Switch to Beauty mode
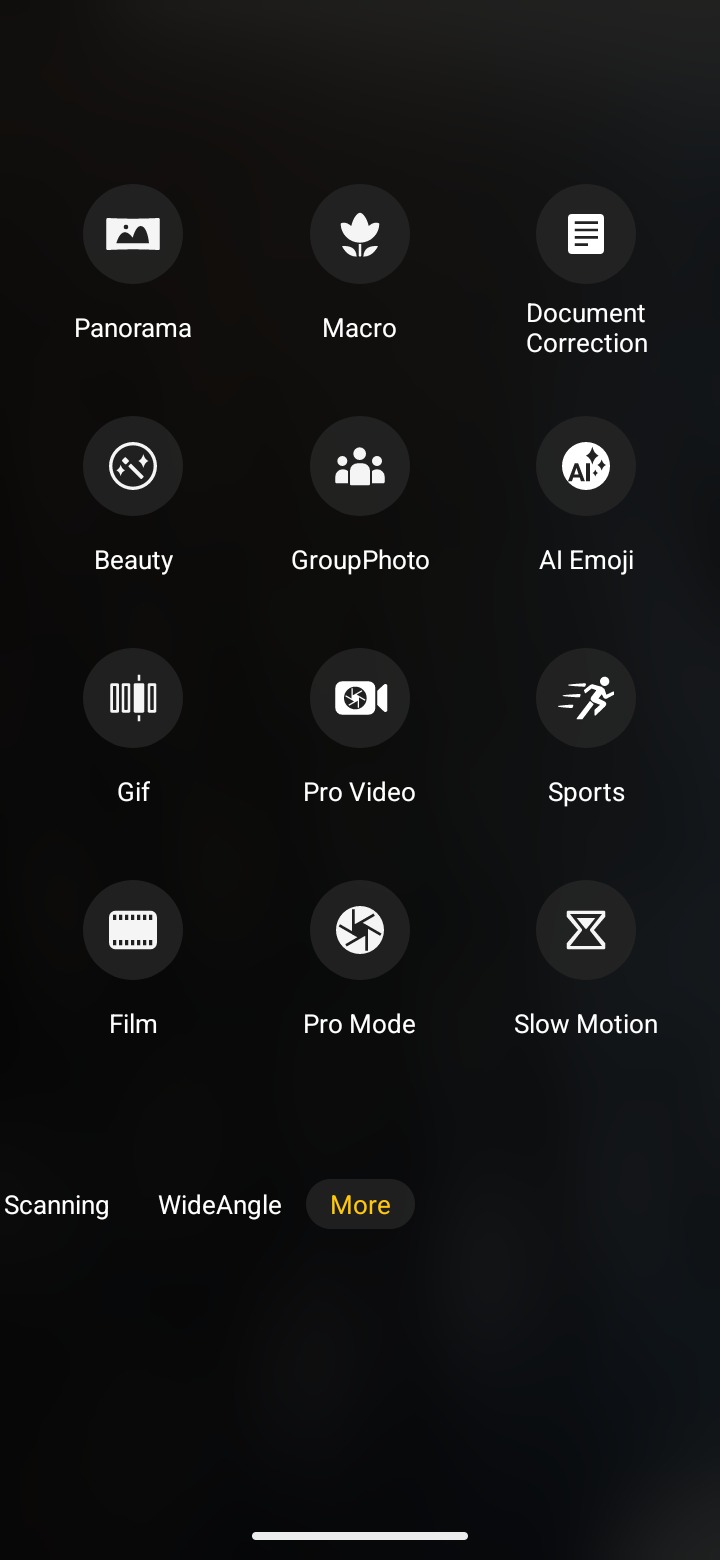The image size is (720, 1560). tap(133, 466)
